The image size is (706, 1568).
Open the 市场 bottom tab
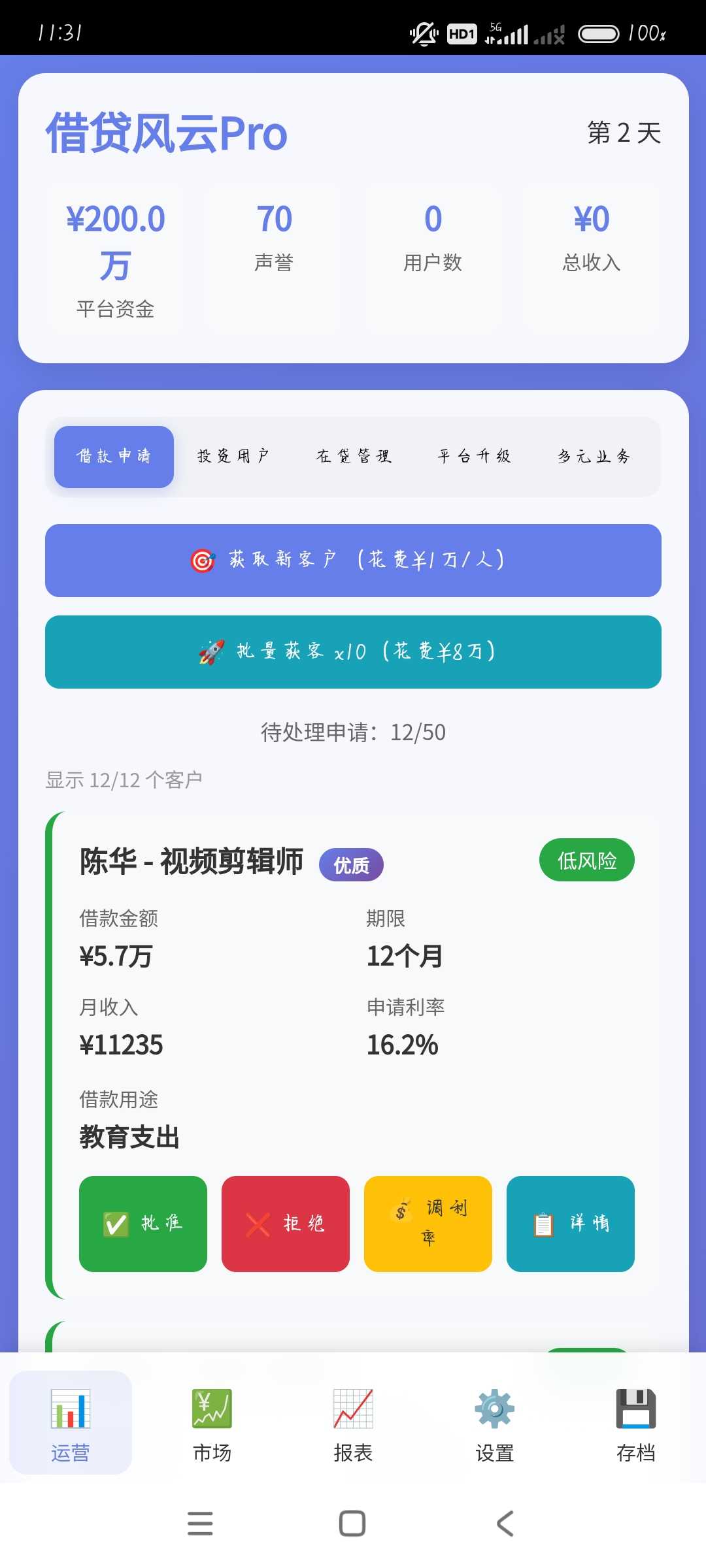pos(212,1423)
